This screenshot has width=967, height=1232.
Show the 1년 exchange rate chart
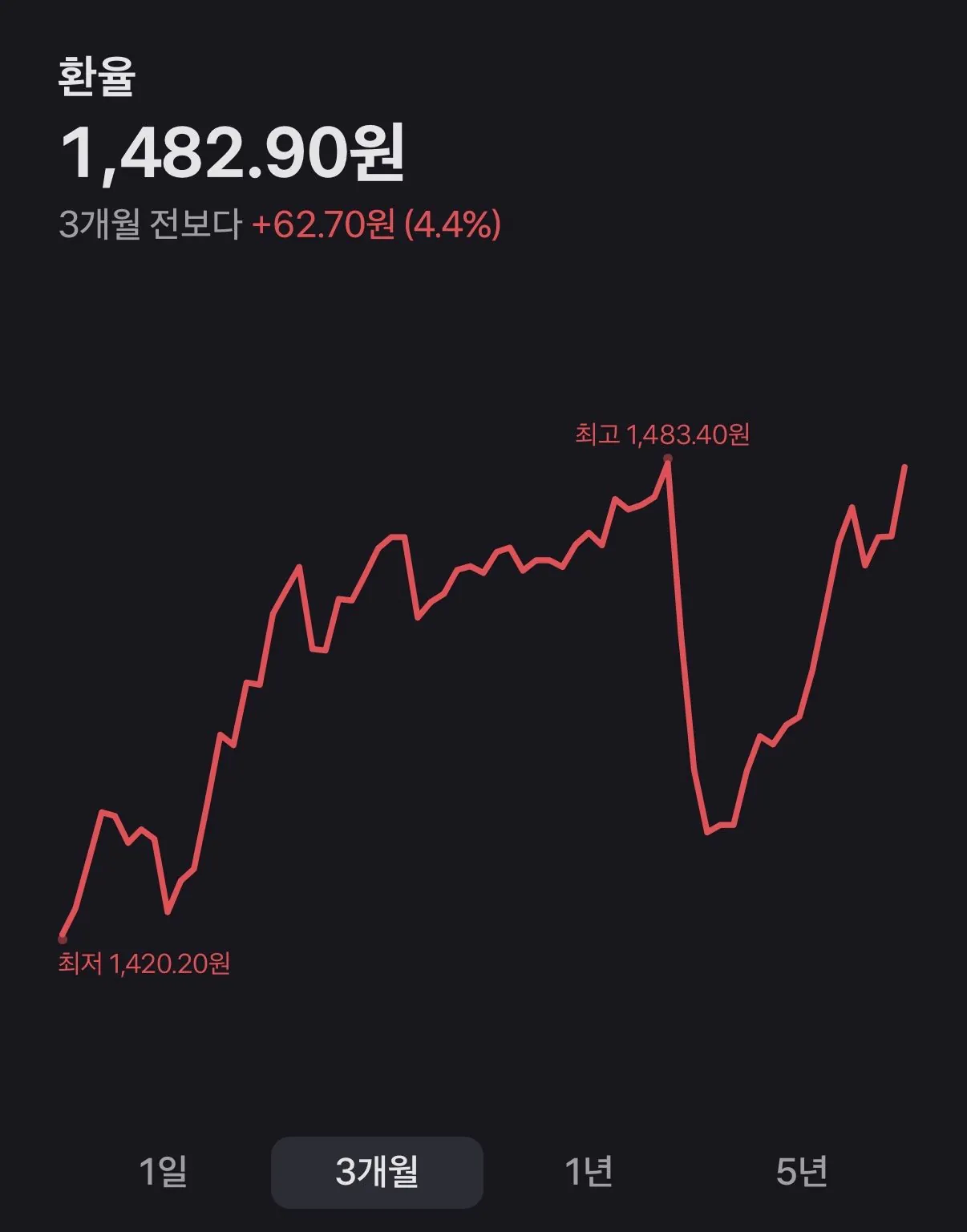pos(589,1171)
